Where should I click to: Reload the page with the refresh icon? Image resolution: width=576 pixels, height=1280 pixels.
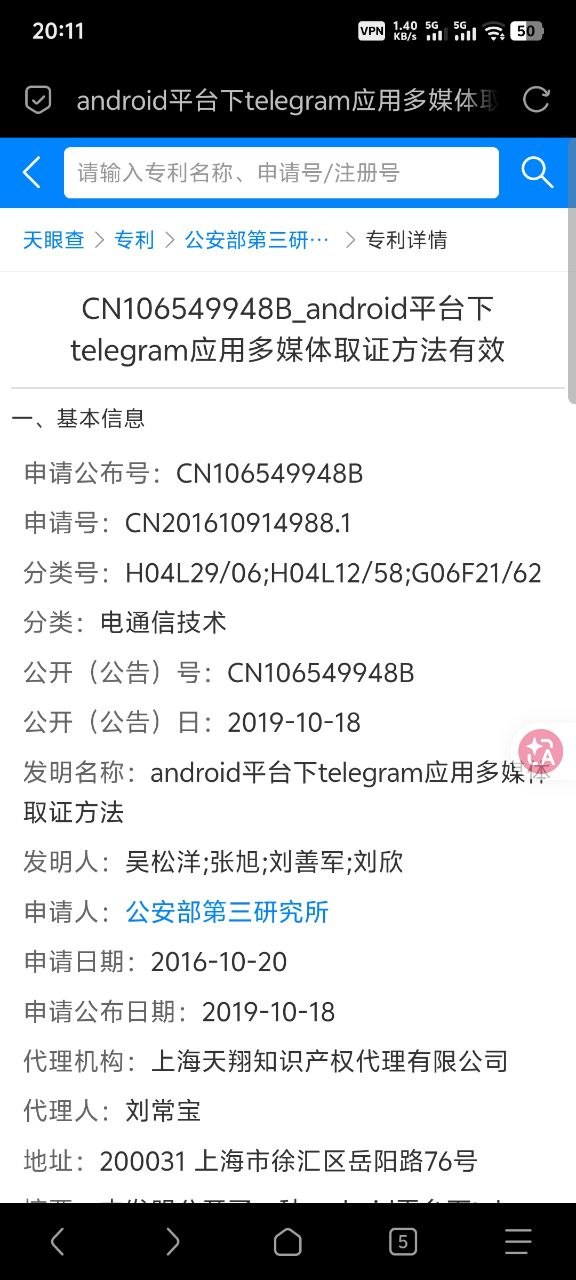(537, 100)
